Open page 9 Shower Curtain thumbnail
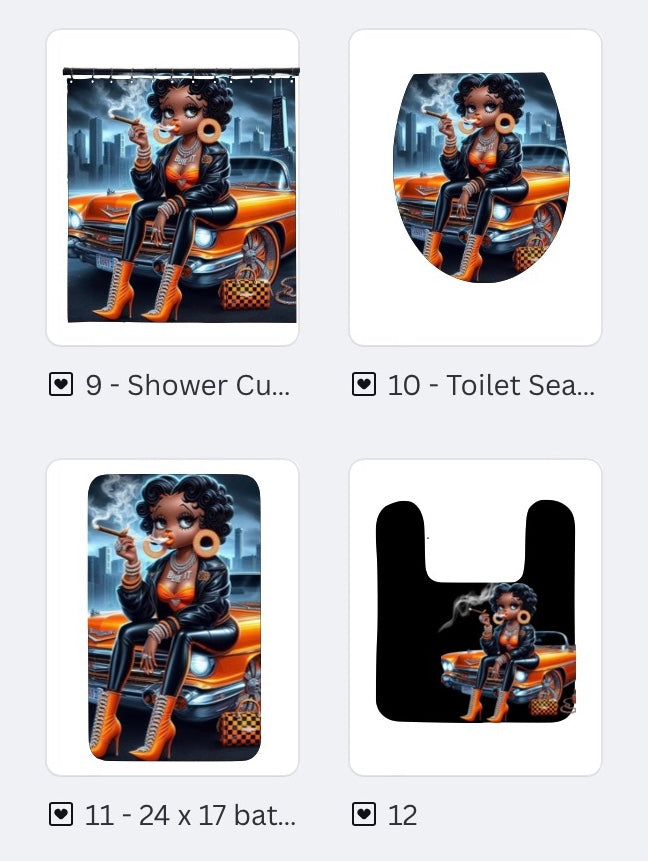The image size is (648, 861). coord(172,188)
